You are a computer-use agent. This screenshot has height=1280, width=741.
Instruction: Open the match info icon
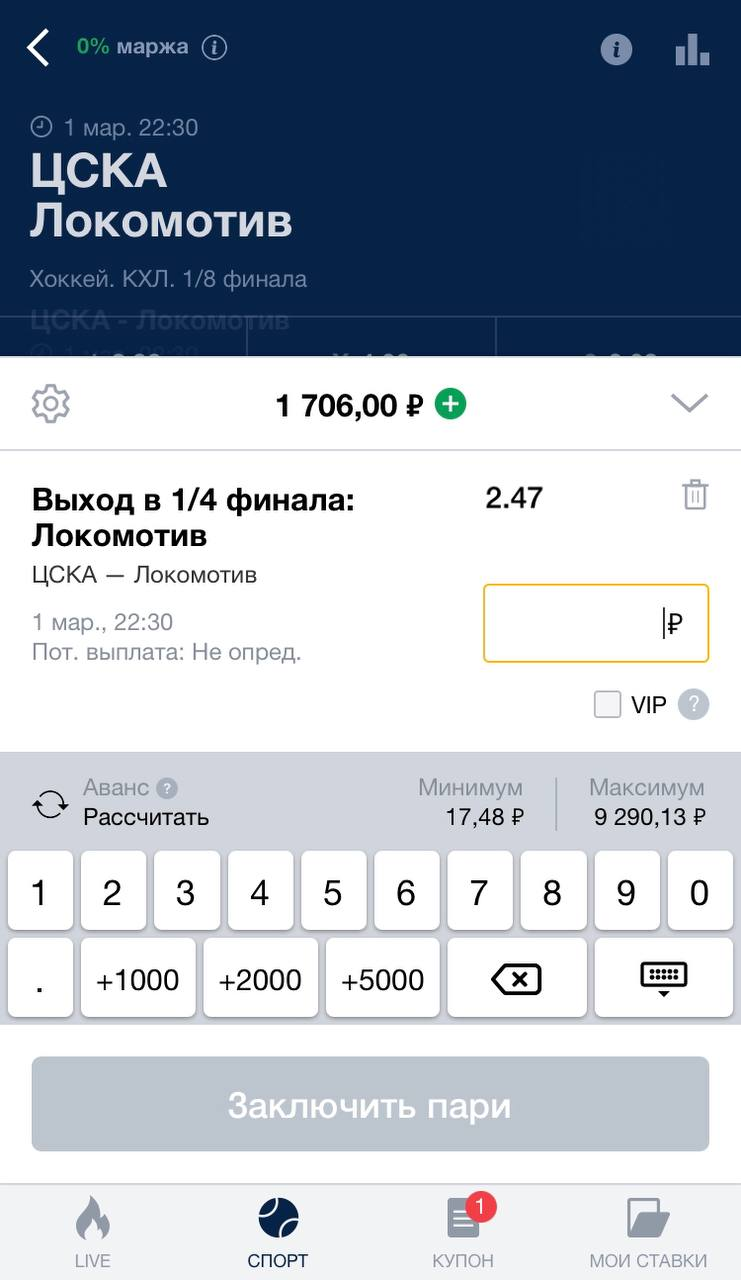tap(616, 49)
